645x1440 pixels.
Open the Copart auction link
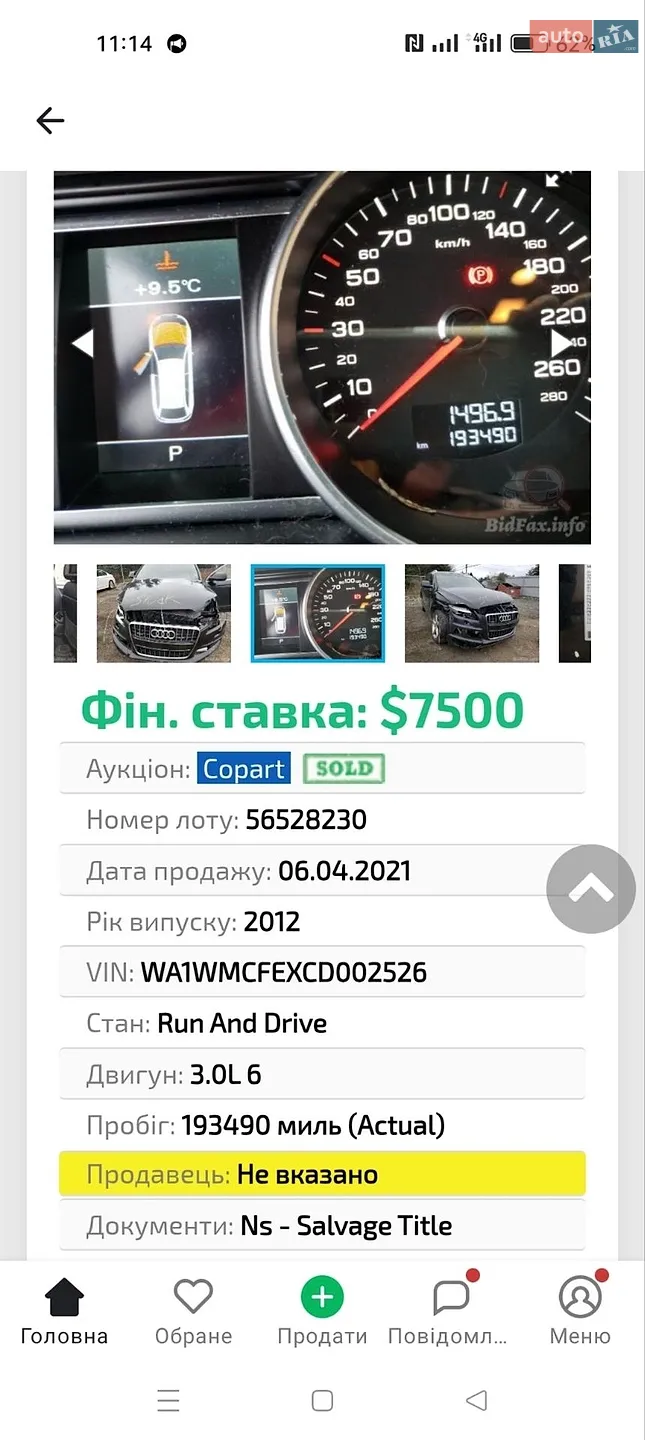[244, 769]
